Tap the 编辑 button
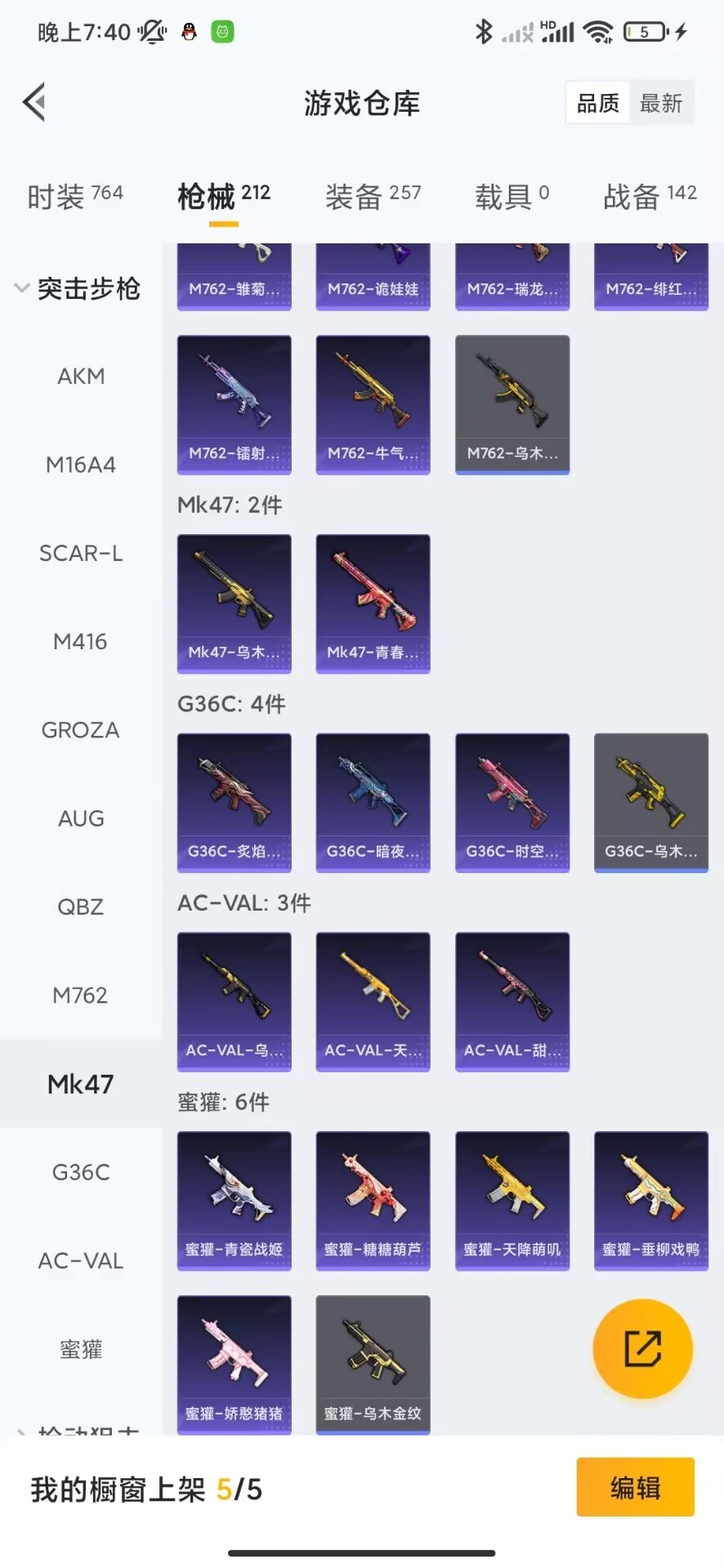724x1568 pixels. pos(635,1487)
